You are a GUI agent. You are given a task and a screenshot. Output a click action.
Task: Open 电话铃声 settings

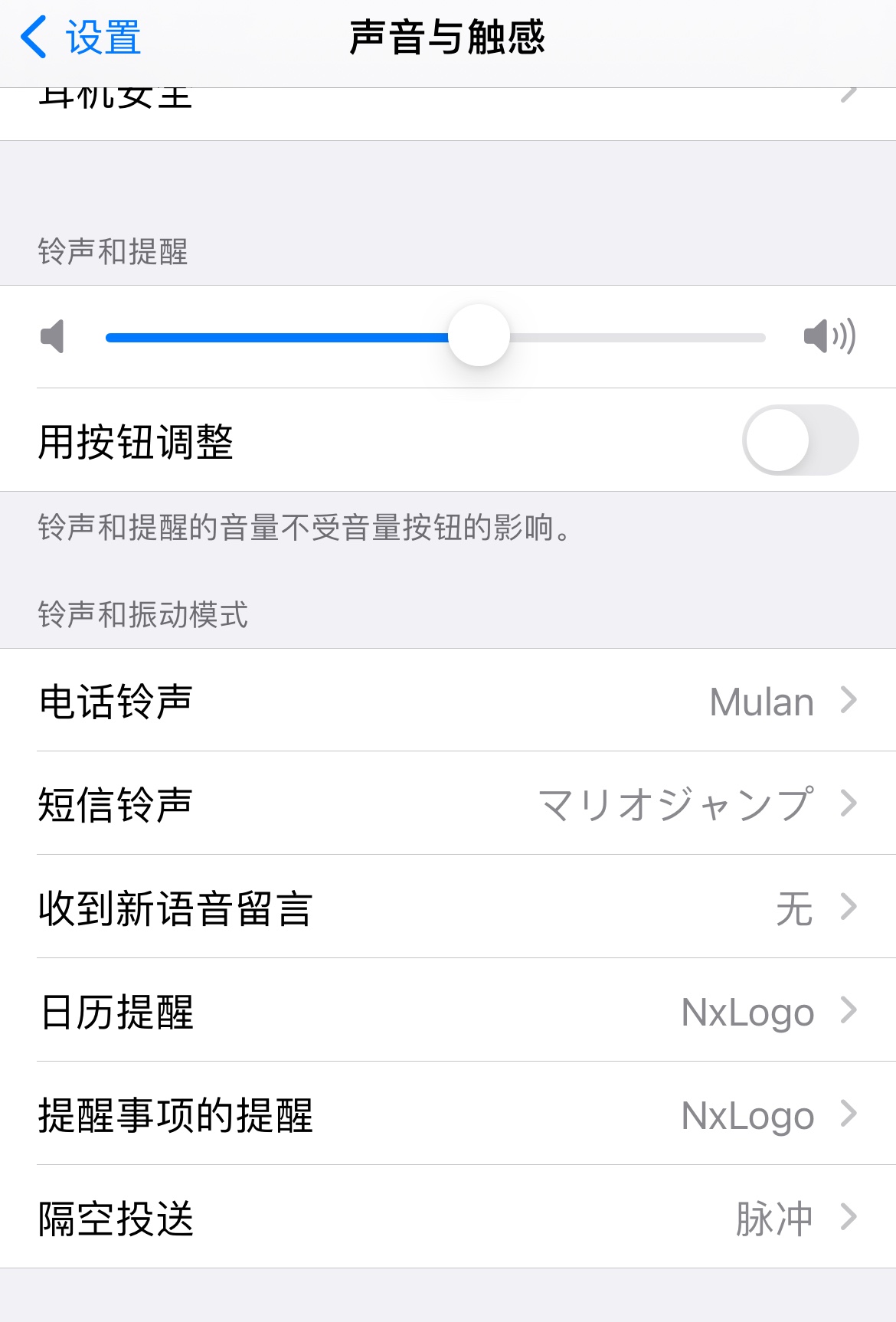[x=447, y=701]
